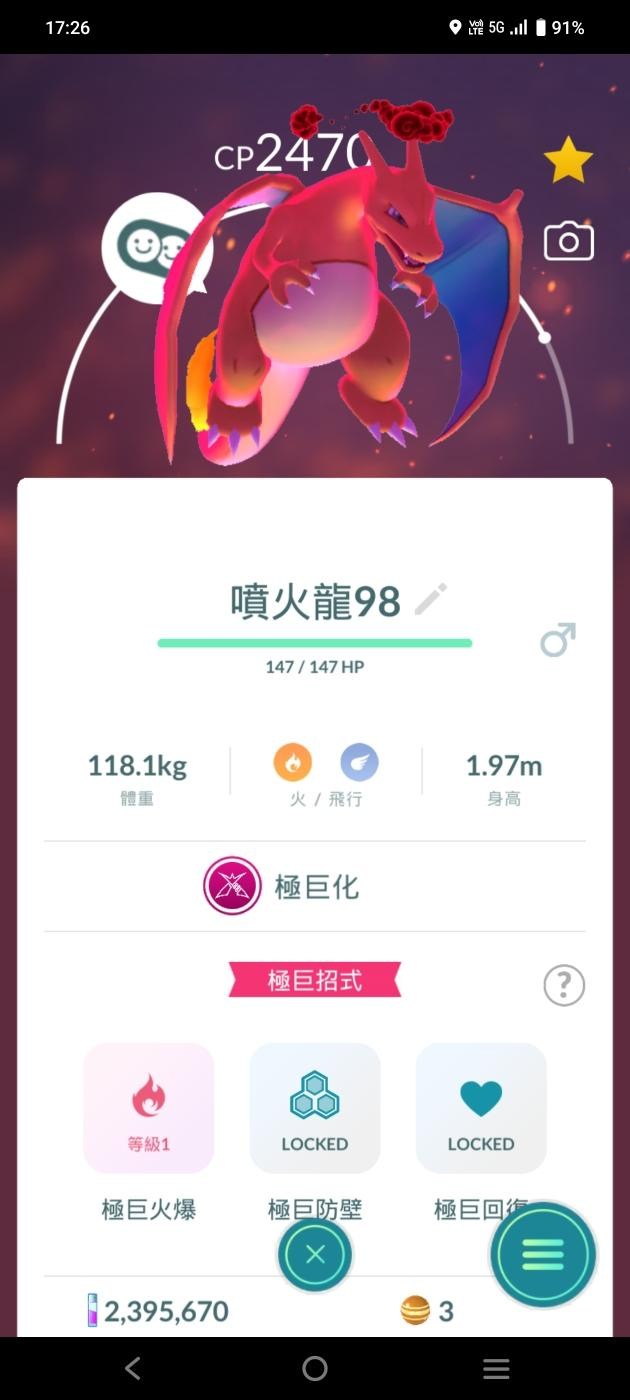630x1400 pixels.
Task: Open the round green menu button
Action: point(543,1254)
